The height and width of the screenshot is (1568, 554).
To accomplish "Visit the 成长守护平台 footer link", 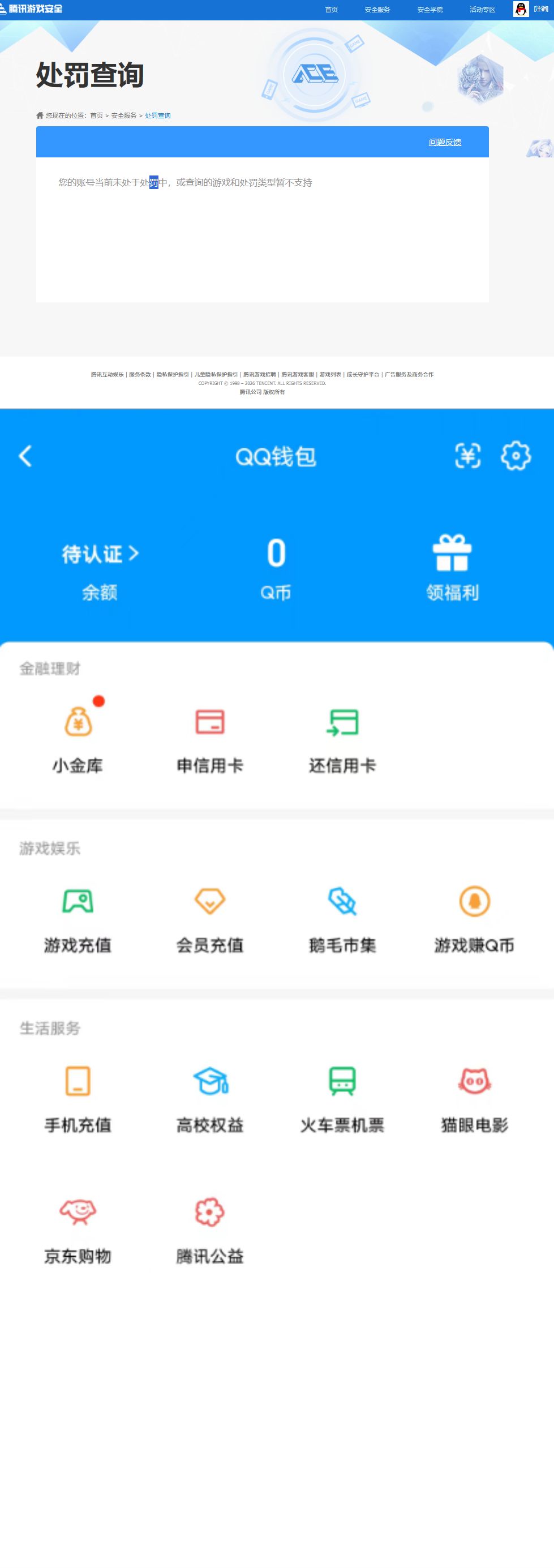I will click(x=364, y=375).
